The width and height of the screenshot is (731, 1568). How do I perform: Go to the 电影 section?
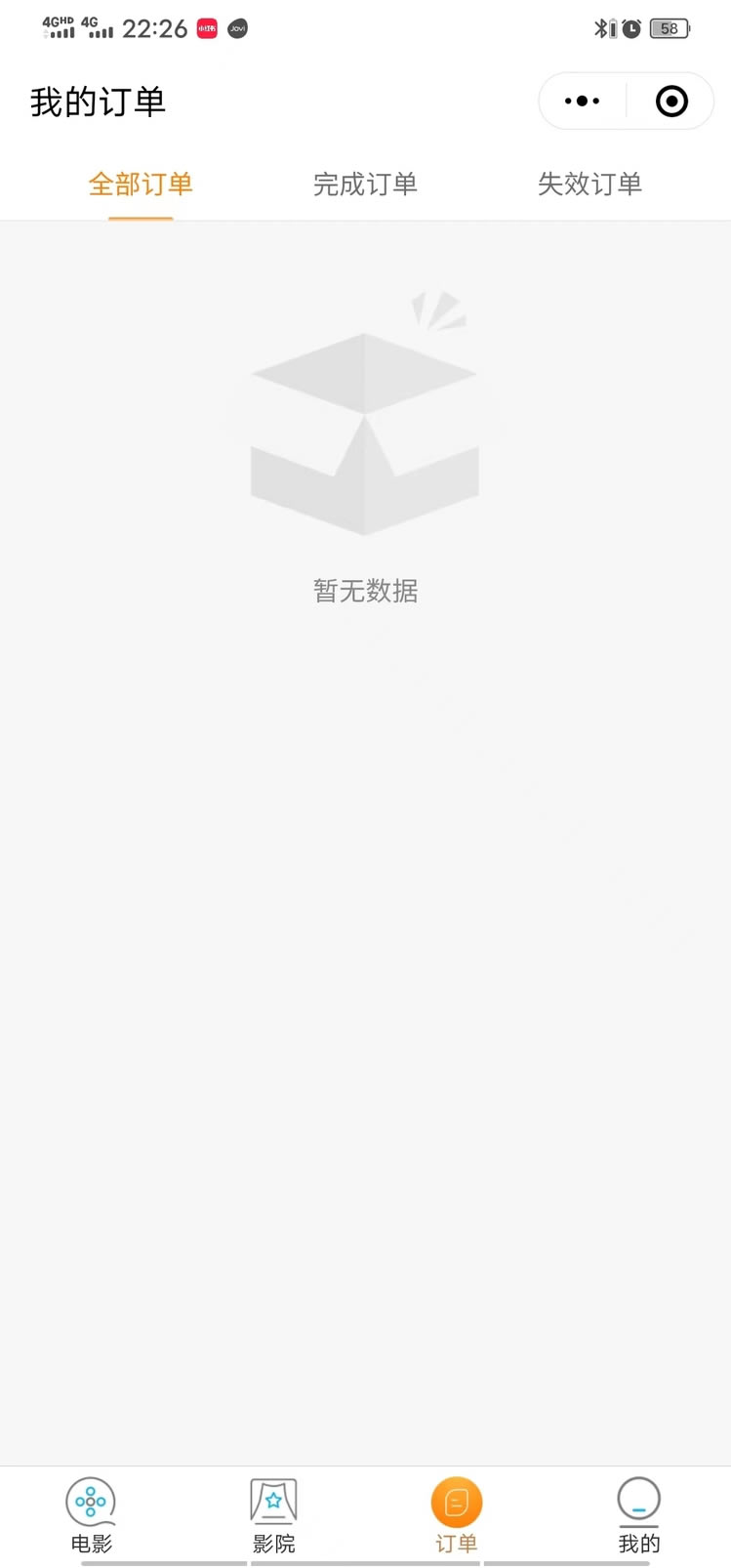(x=92, y=1515)
